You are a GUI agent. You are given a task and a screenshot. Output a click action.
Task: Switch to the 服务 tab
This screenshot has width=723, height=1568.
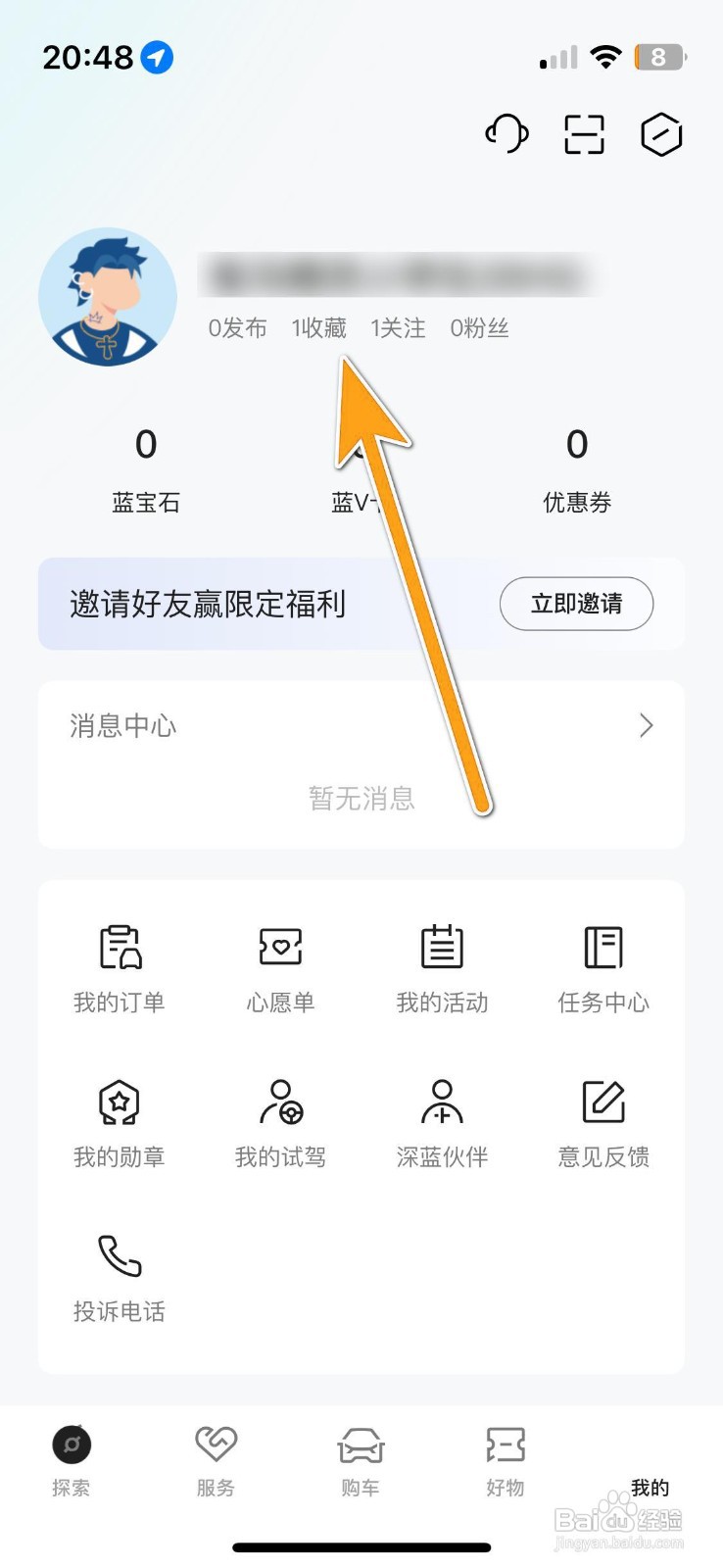click(x=215, y=1460)
